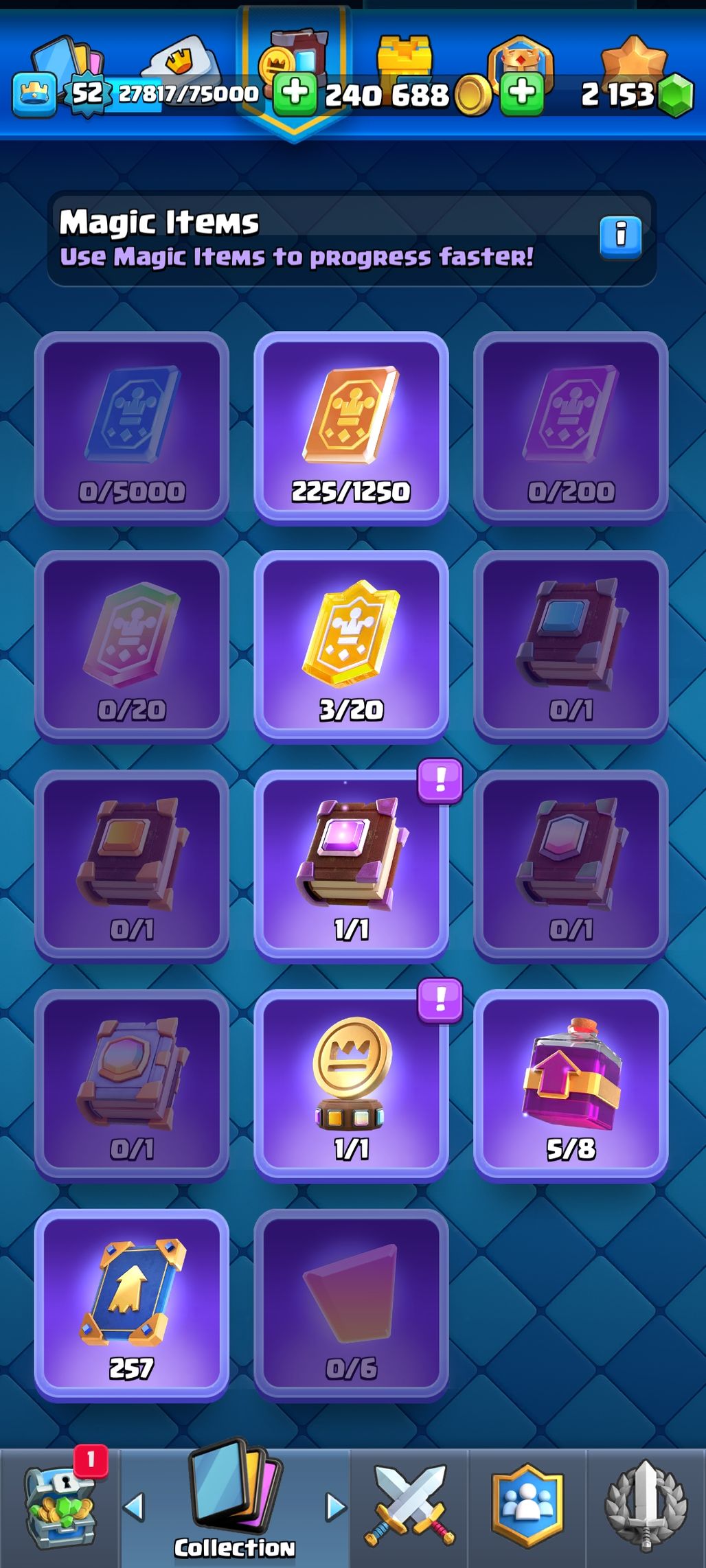The image size is (706, 1568).
Task: Open the common wild card 0/5000
Action: (131, 427)
